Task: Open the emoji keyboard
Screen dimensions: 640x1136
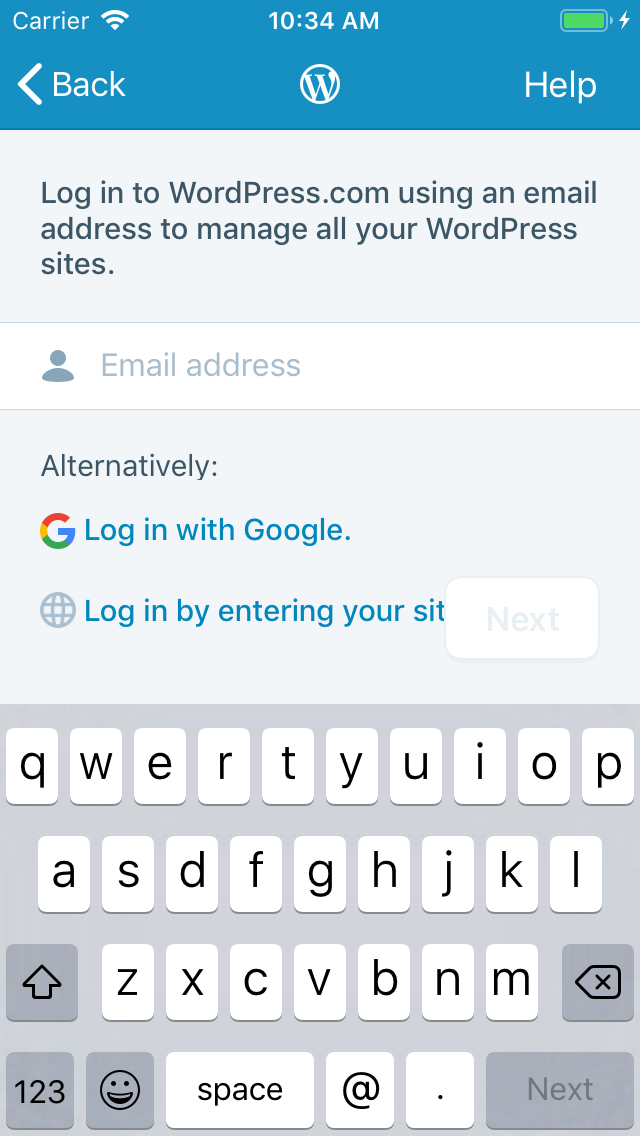Action: click(x=120, y=1090)
